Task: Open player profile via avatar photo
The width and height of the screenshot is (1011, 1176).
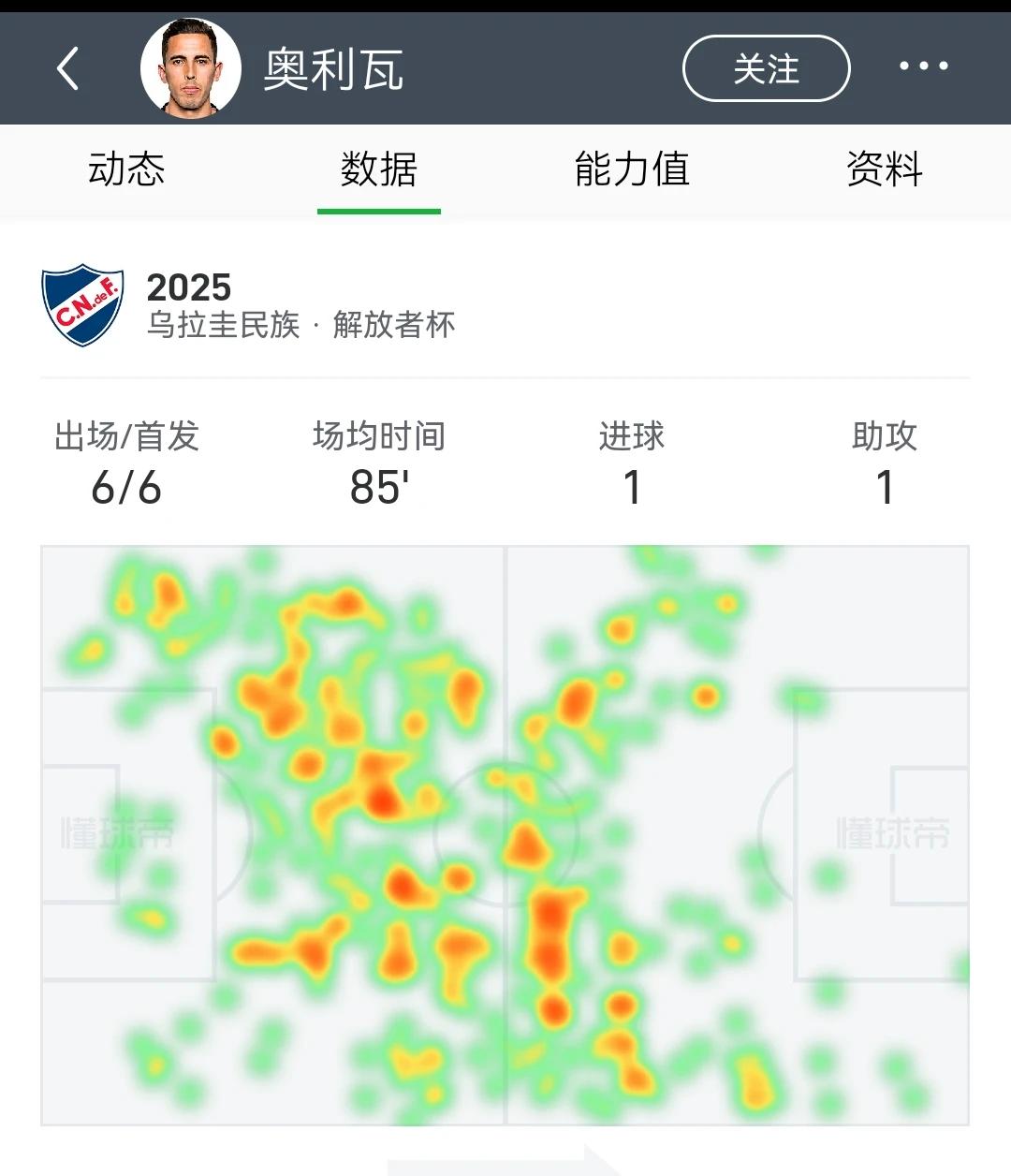Action: click(x=193, y=67)
